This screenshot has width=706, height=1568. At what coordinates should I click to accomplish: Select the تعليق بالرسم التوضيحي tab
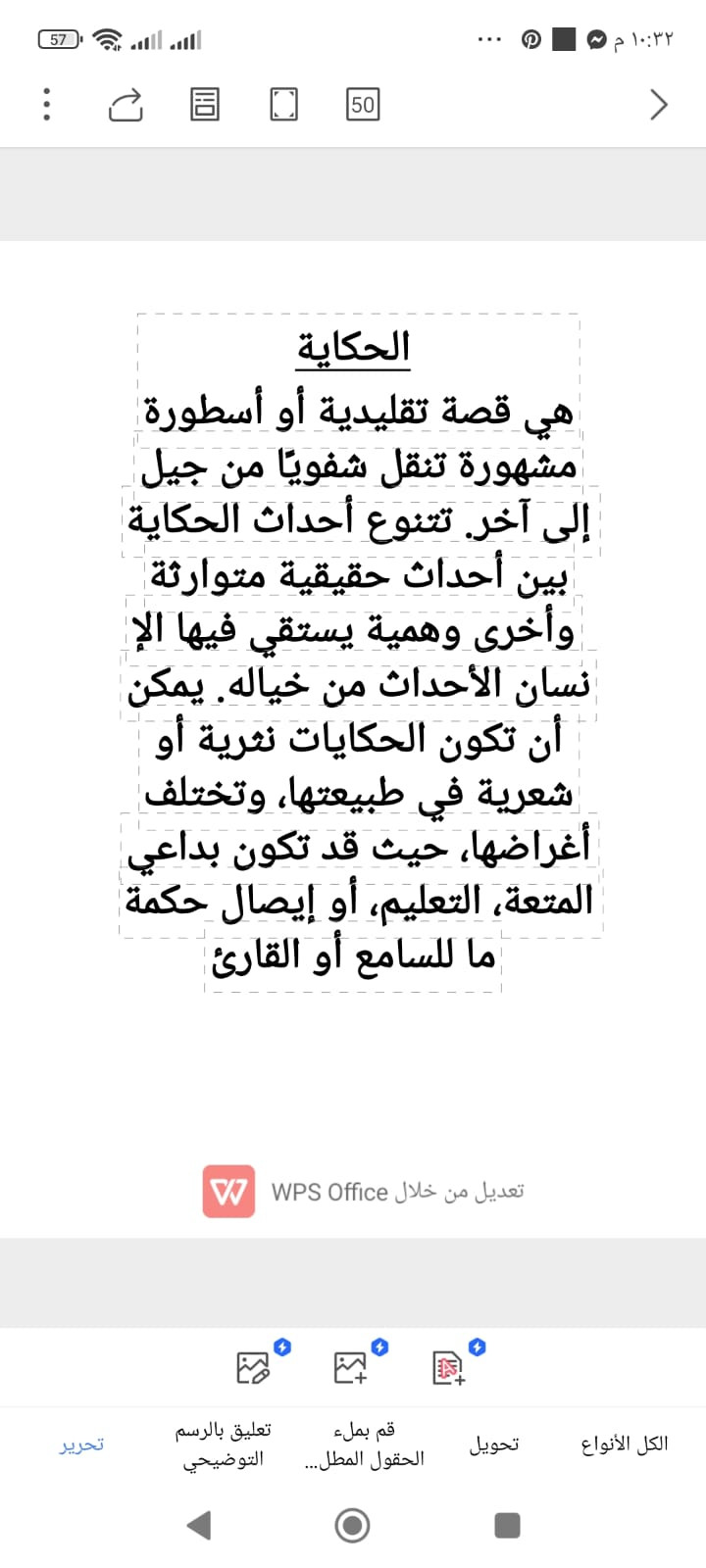click(224, 1445)
